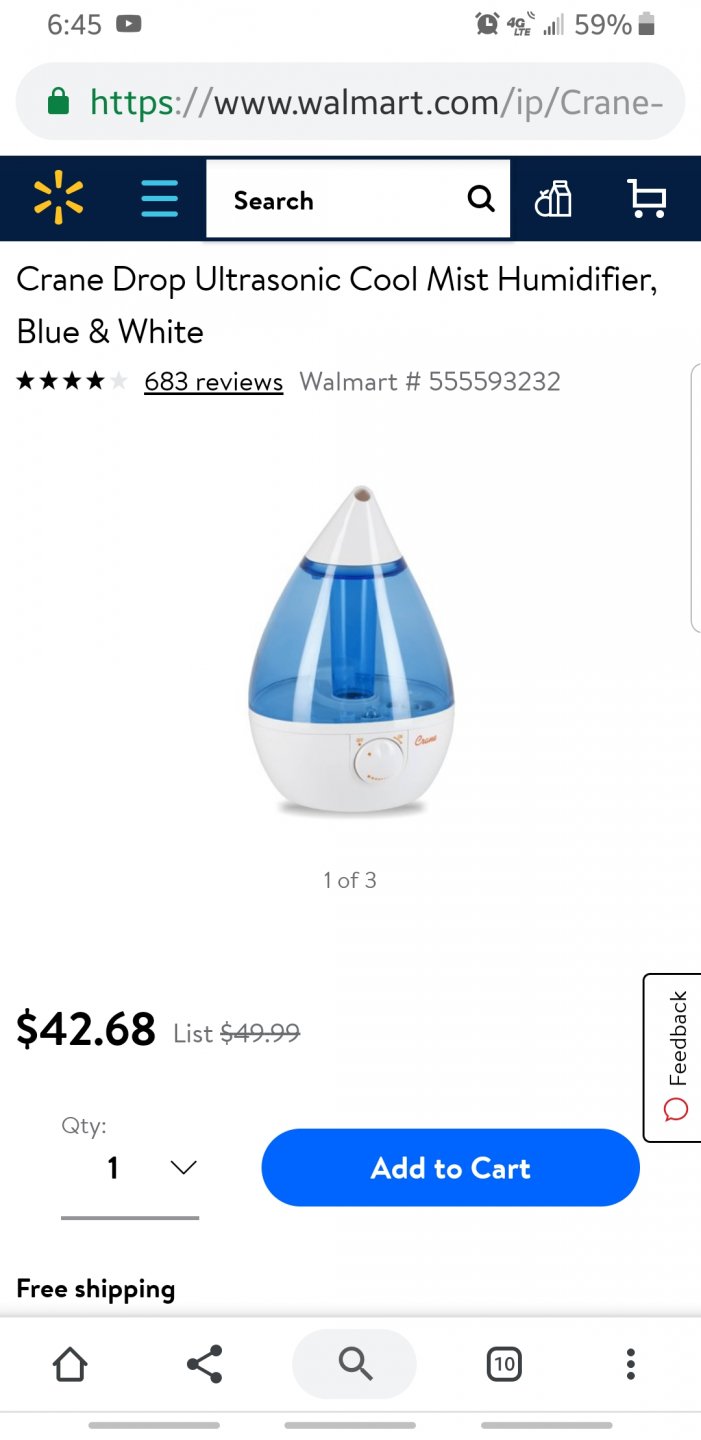Tap the Walmart search field
The height and width of the screenshot is (1440, 701).
pyautogui.click(x=340, y=200)
